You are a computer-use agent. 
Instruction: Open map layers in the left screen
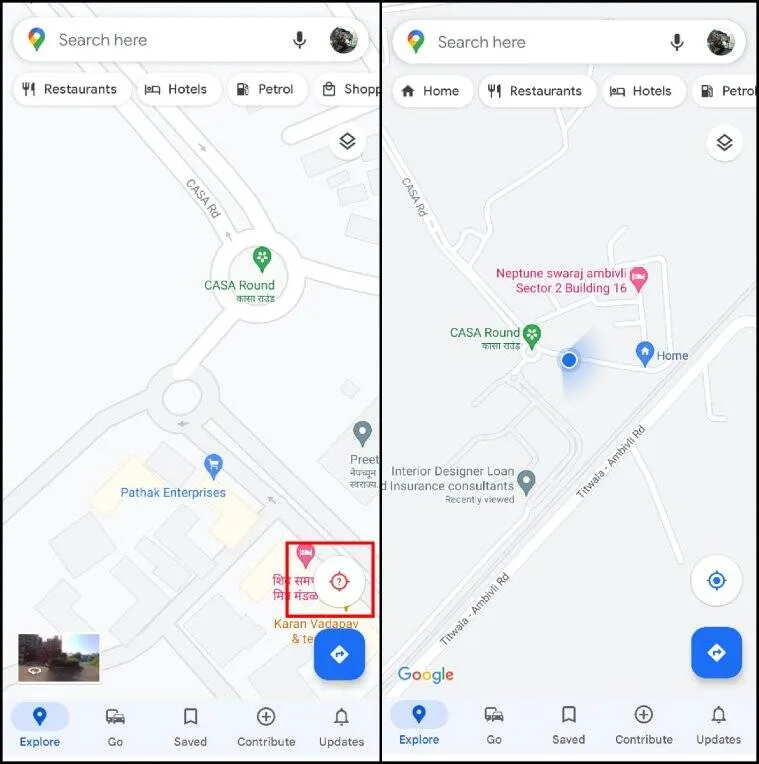point(347,142)
